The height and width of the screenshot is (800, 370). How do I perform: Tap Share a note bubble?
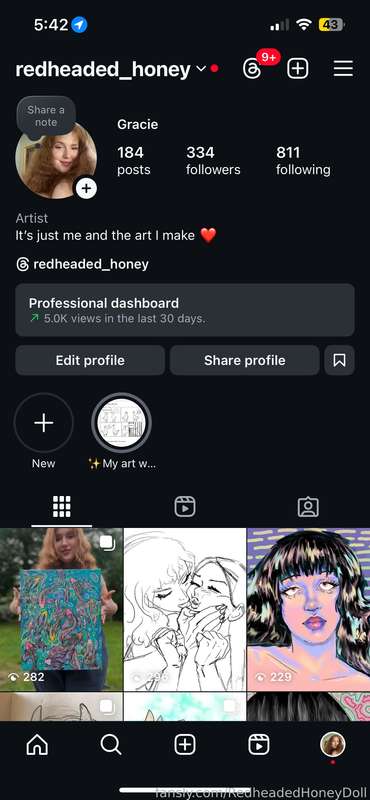click(46, 116)
